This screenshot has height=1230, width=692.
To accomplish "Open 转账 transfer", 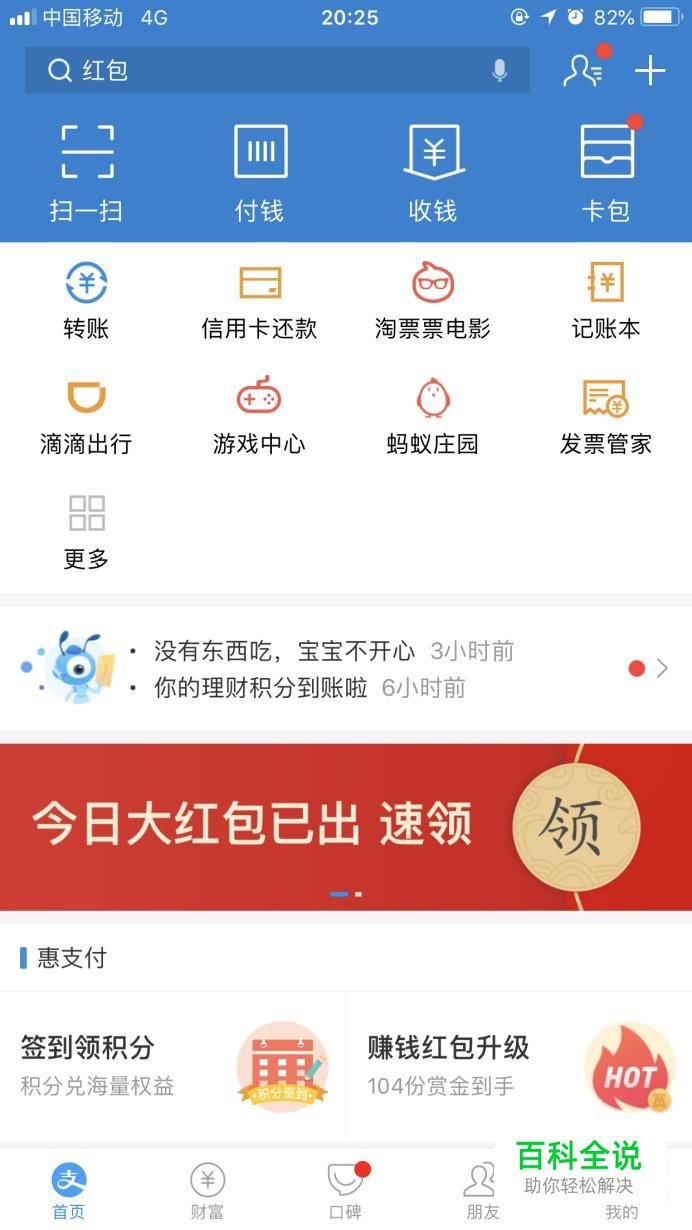I will tap(86, 300).
